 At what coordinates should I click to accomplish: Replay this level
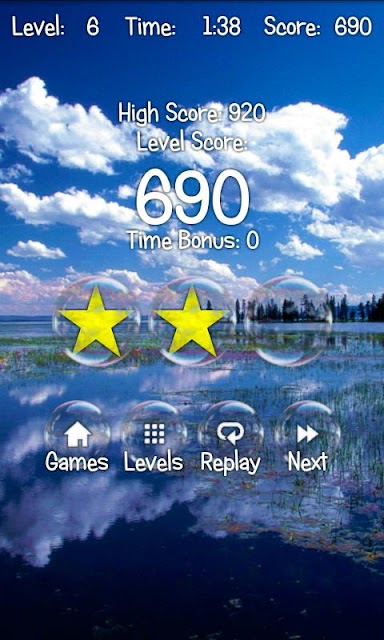point(231,433)
